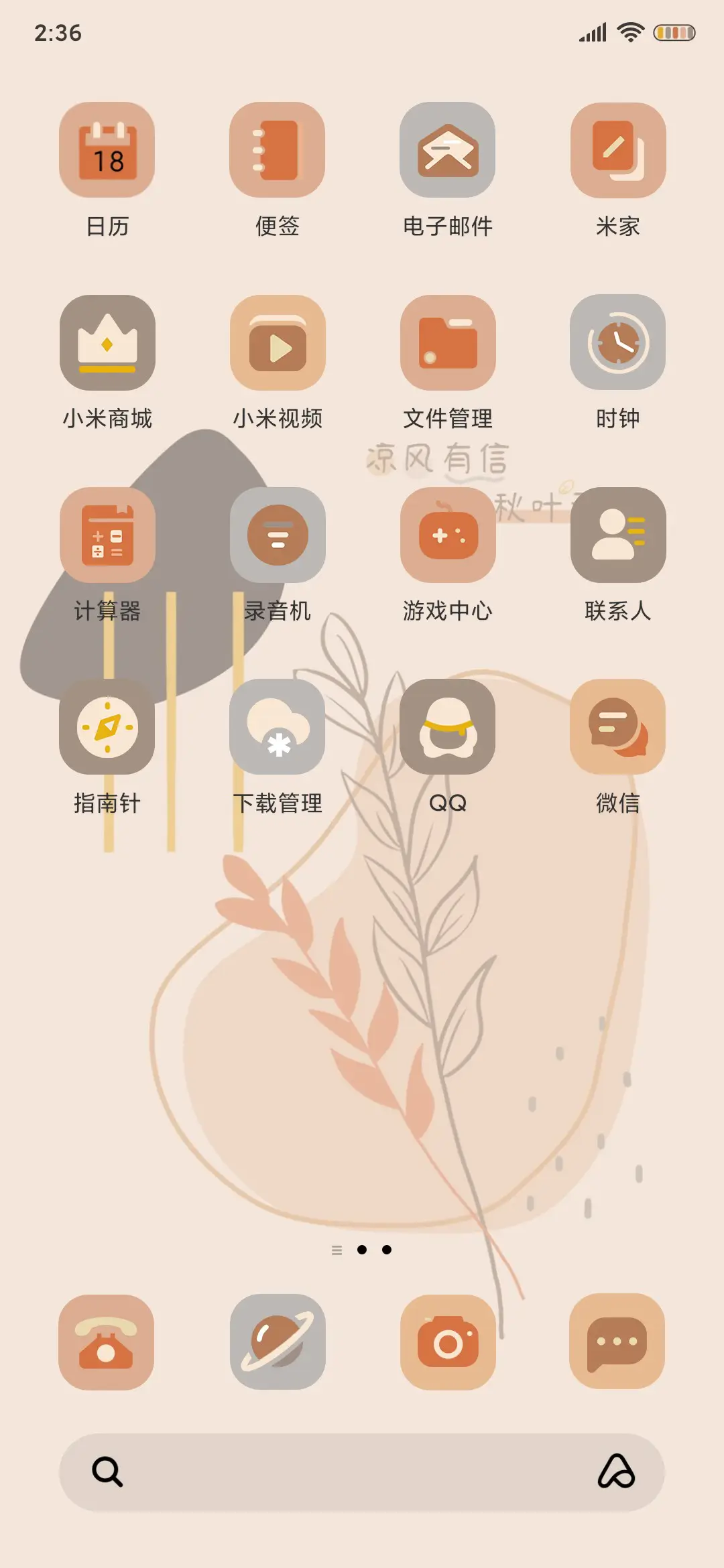This screenshot has width=724, height=1568.
Task: Open 游戏中心 (Game Center)
Action: tap(447, 536)
